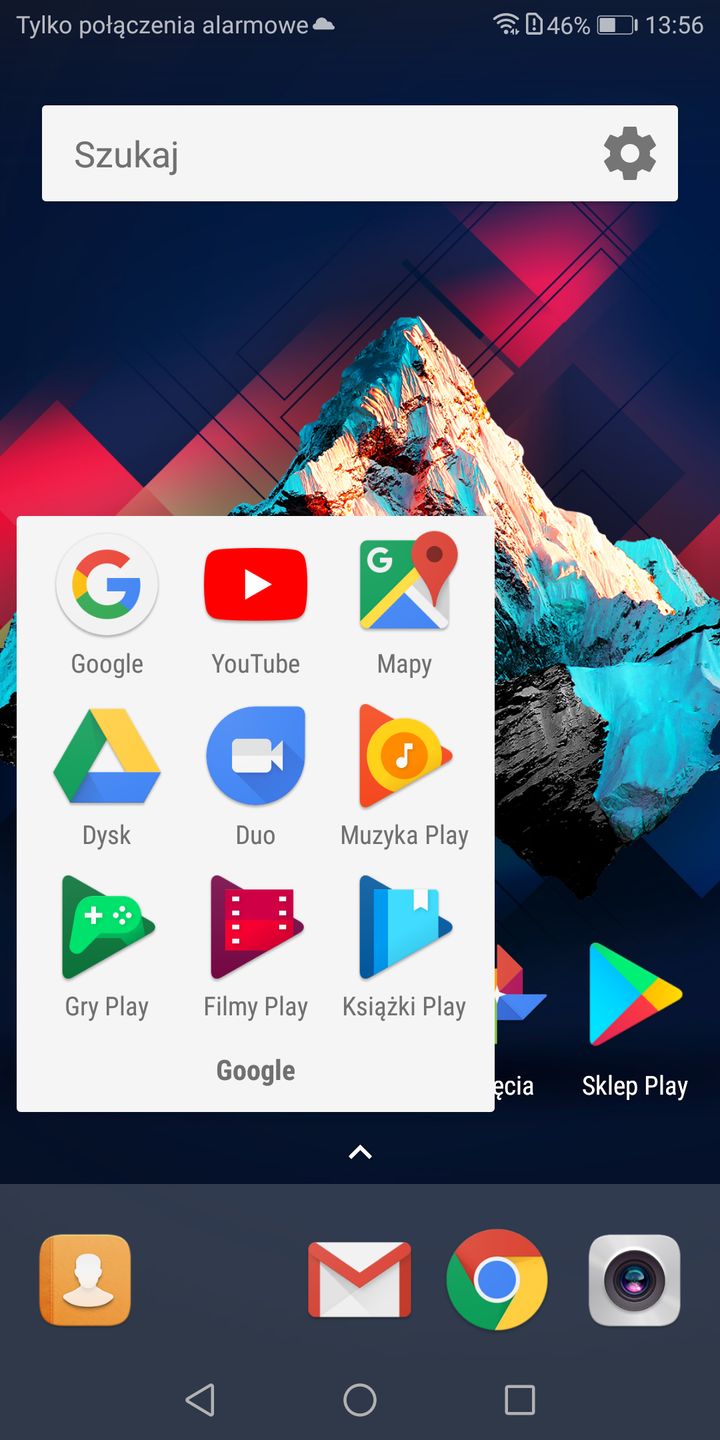Open search settings gear icon
The image size is (720, 1440).
(630, 154)
